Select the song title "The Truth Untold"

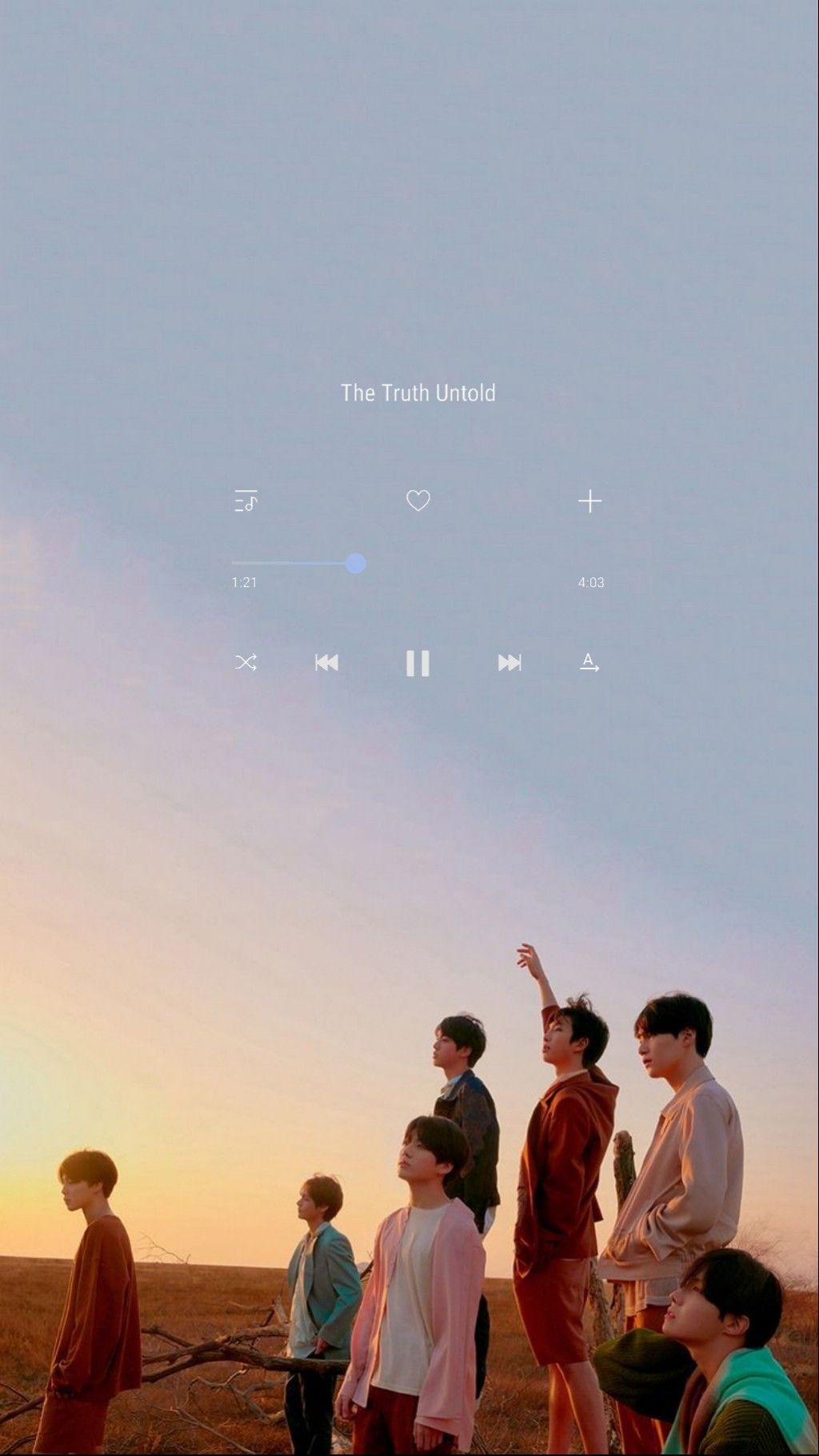point(418,393)
